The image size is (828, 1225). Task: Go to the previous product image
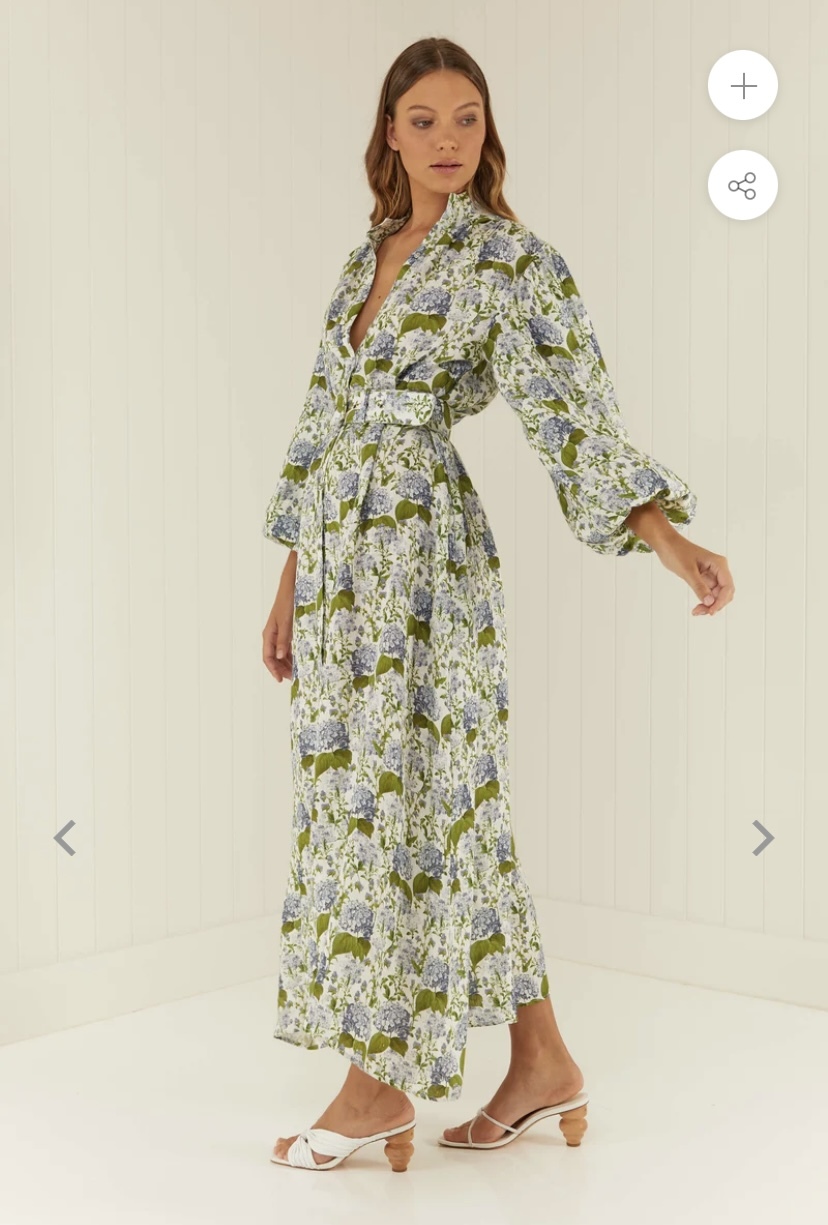[65, 838]
